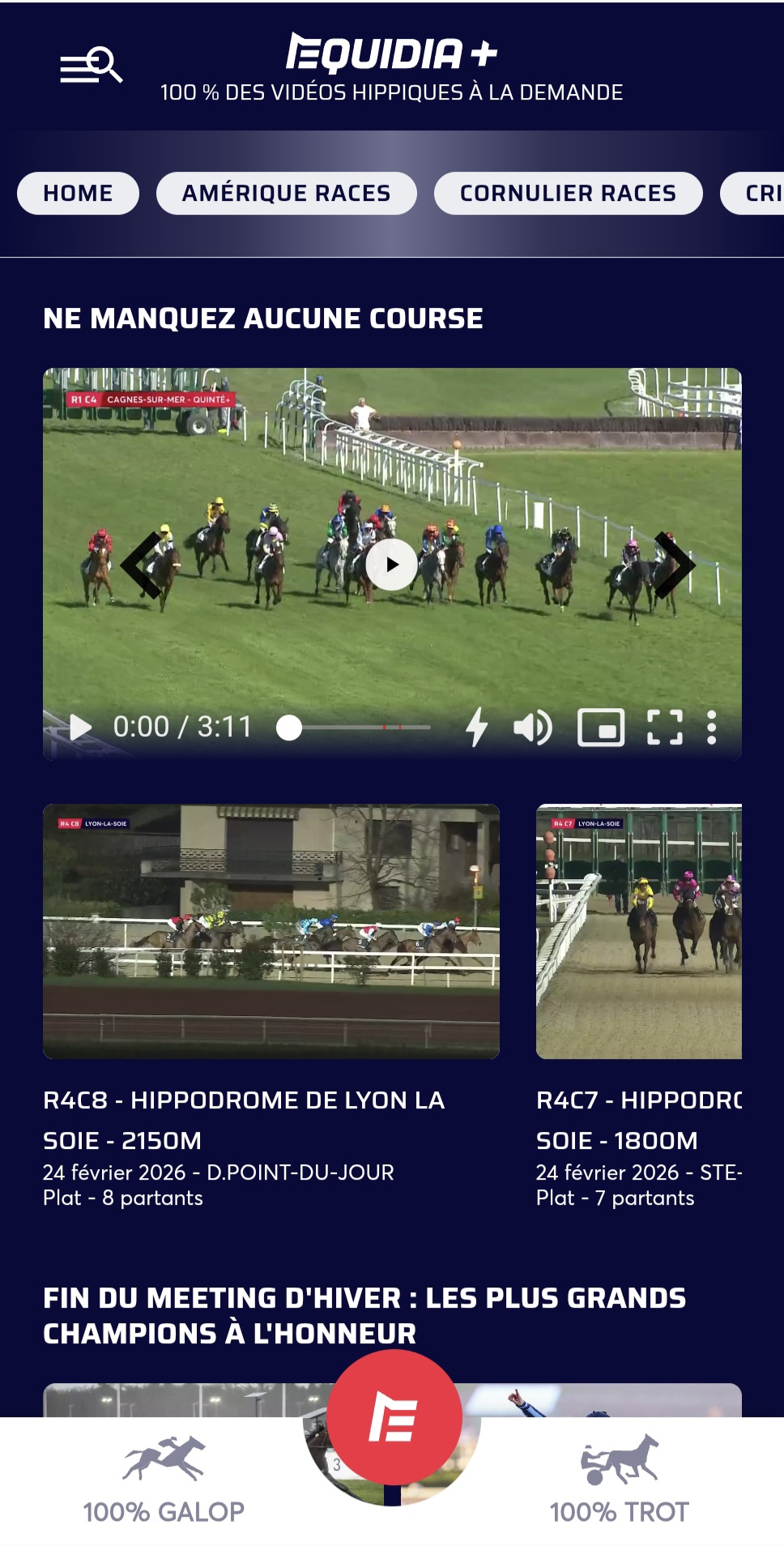This screenshot has width=784, height=1546.
Task: Play the Cagnes-sur-Mer video from center button
Action: [x=391, y=565]
